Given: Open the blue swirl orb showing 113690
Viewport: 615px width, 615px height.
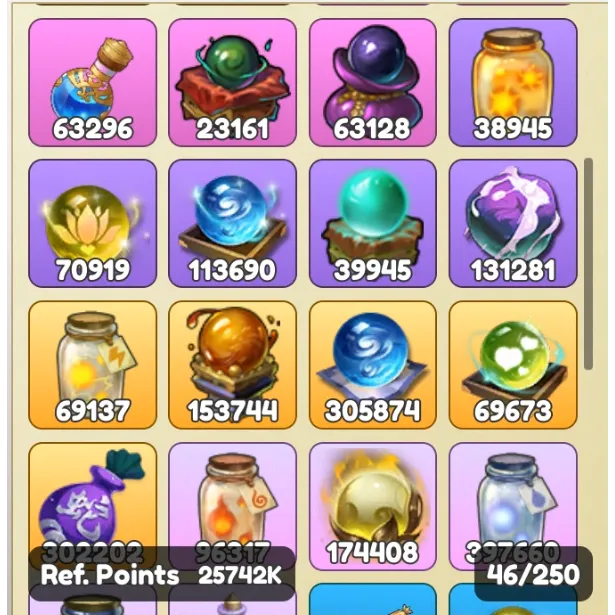Looking at the screenshot, I should 232,223.
